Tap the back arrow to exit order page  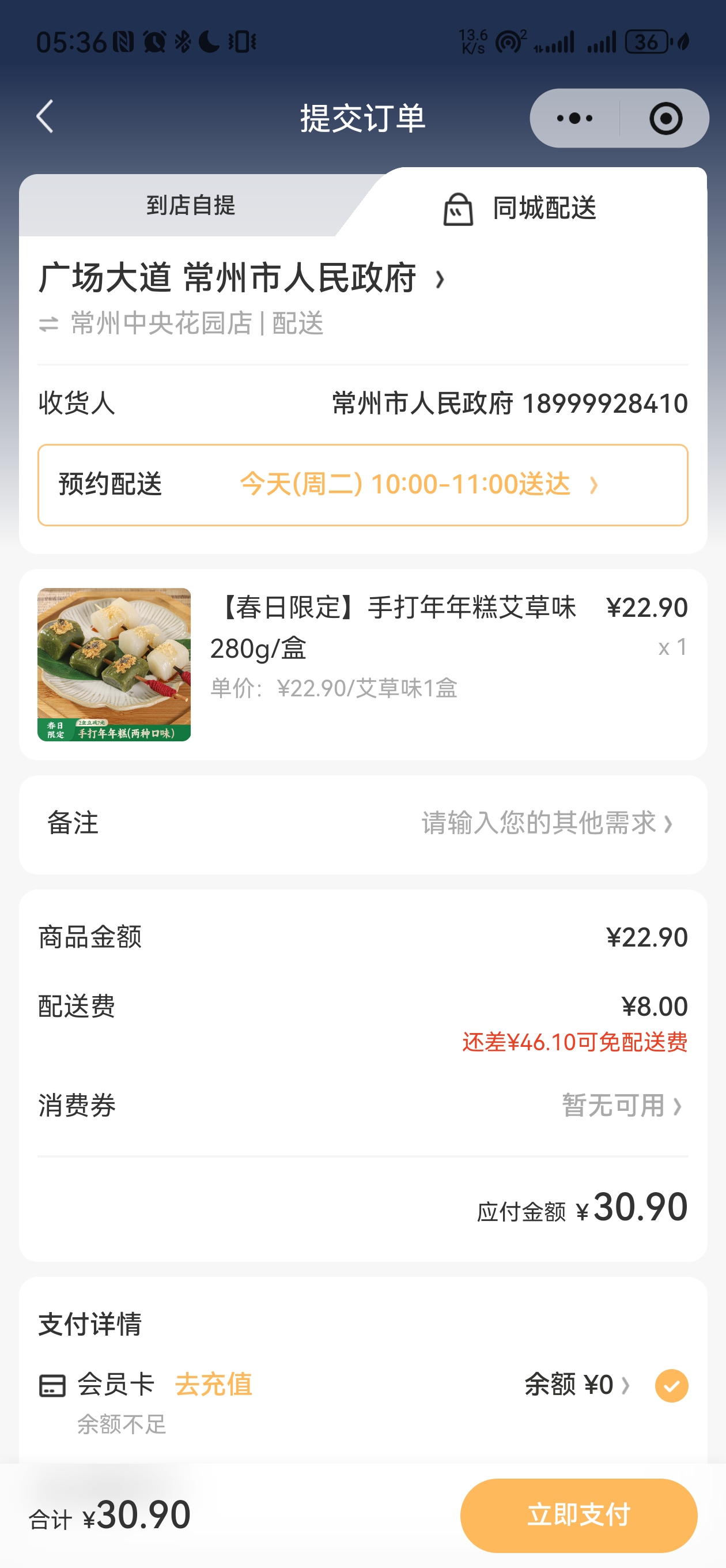[44, 118]
